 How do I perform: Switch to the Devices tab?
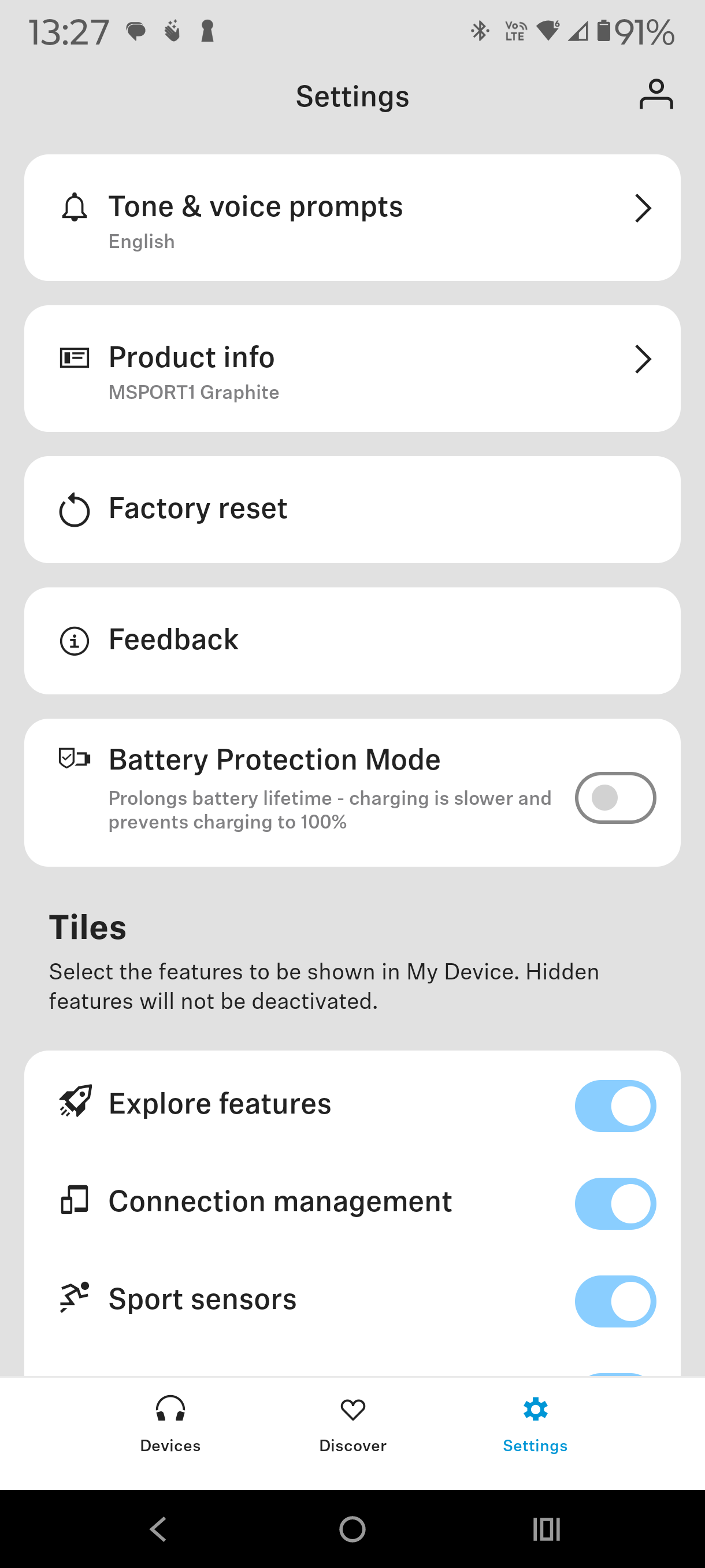(170, 1425)
